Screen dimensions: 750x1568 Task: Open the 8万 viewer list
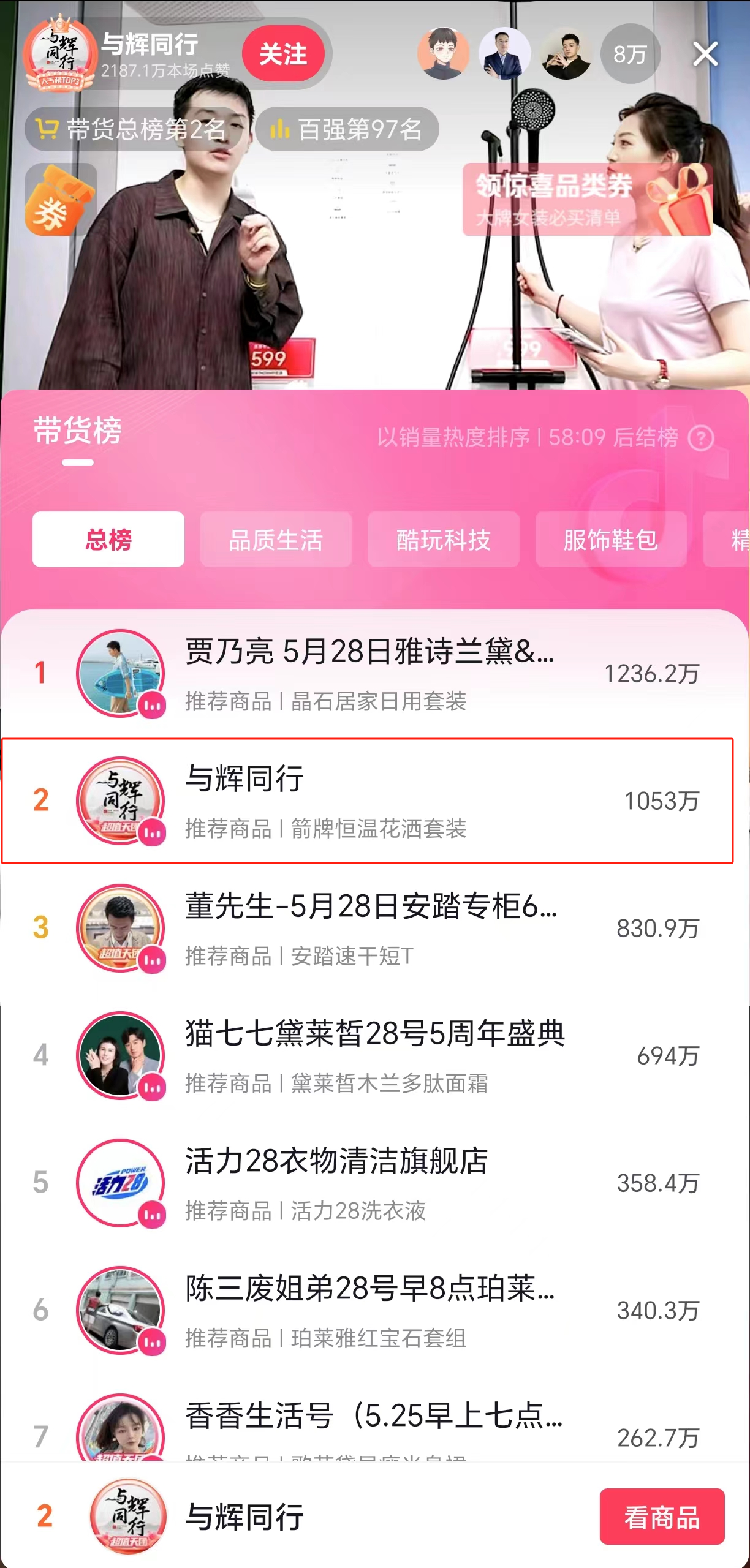(x=630, y=54)
